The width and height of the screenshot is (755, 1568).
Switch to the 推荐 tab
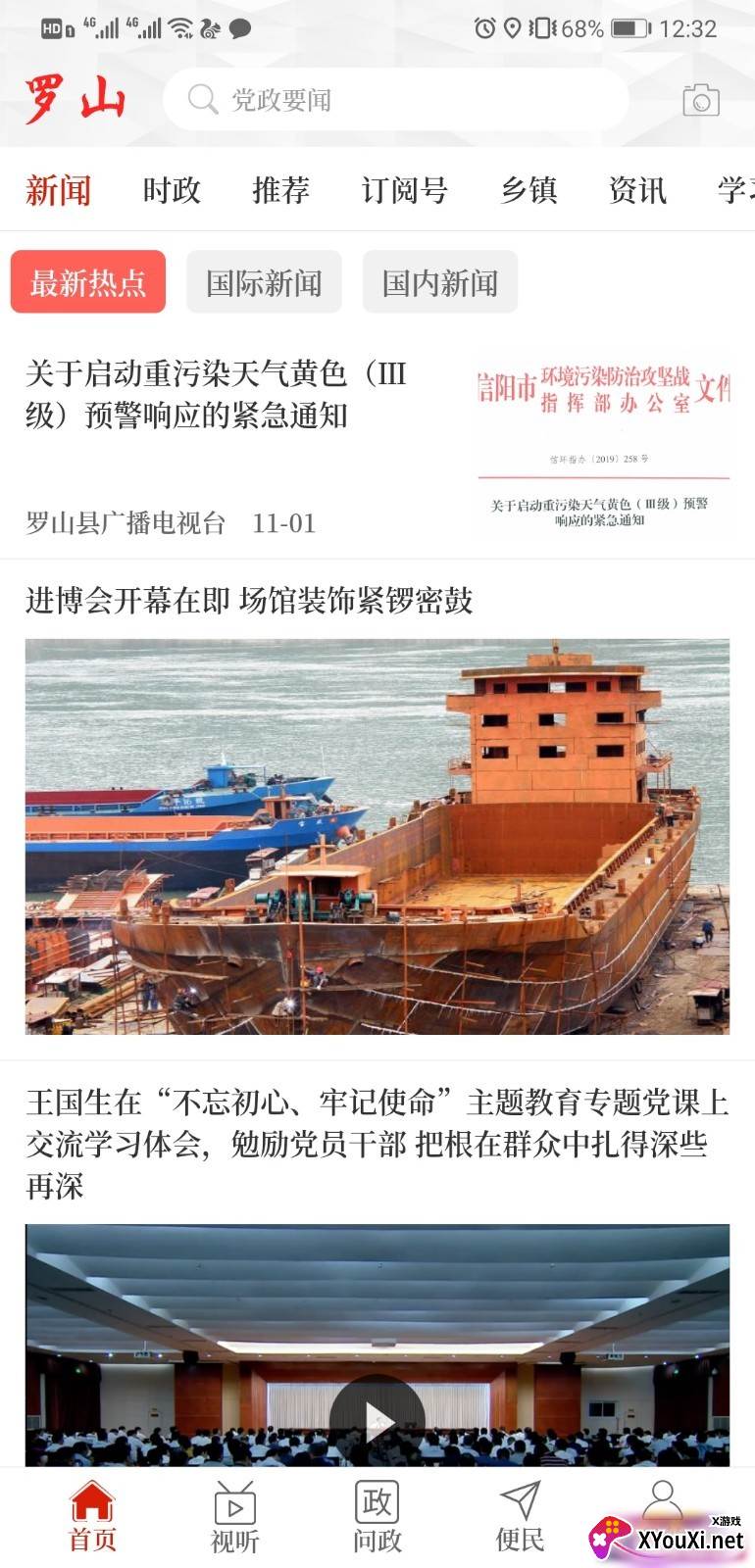[281, 189]
